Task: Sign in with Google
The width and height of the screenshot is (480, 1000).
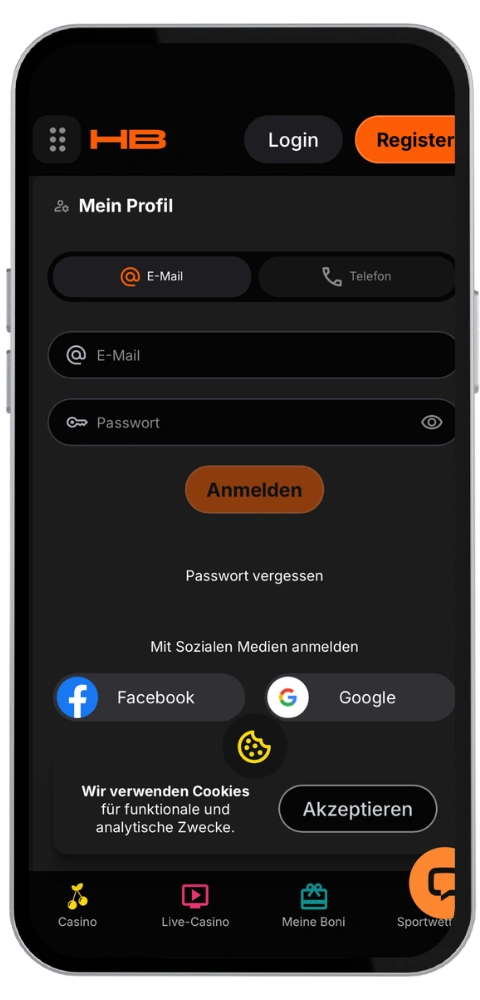Action: click(360, 698)
